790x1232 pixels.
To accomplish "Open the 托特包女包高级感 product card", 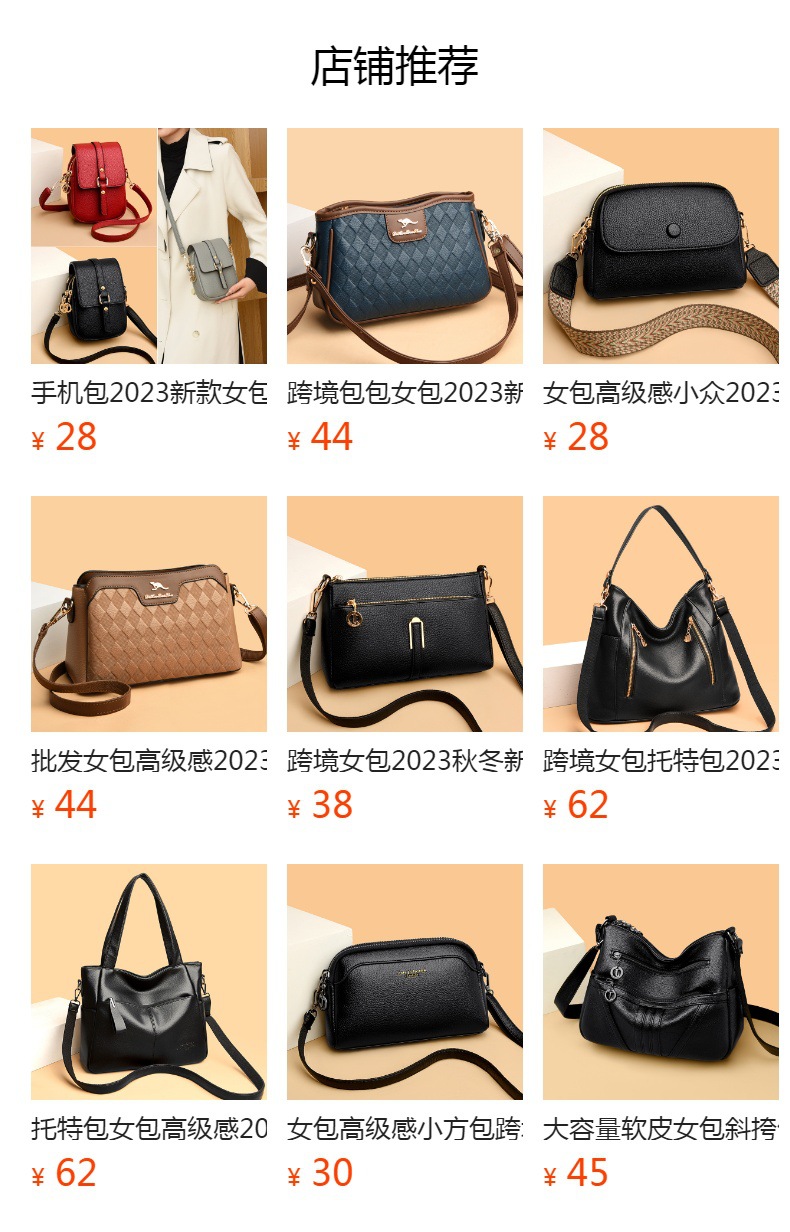I will pos(148,982).
